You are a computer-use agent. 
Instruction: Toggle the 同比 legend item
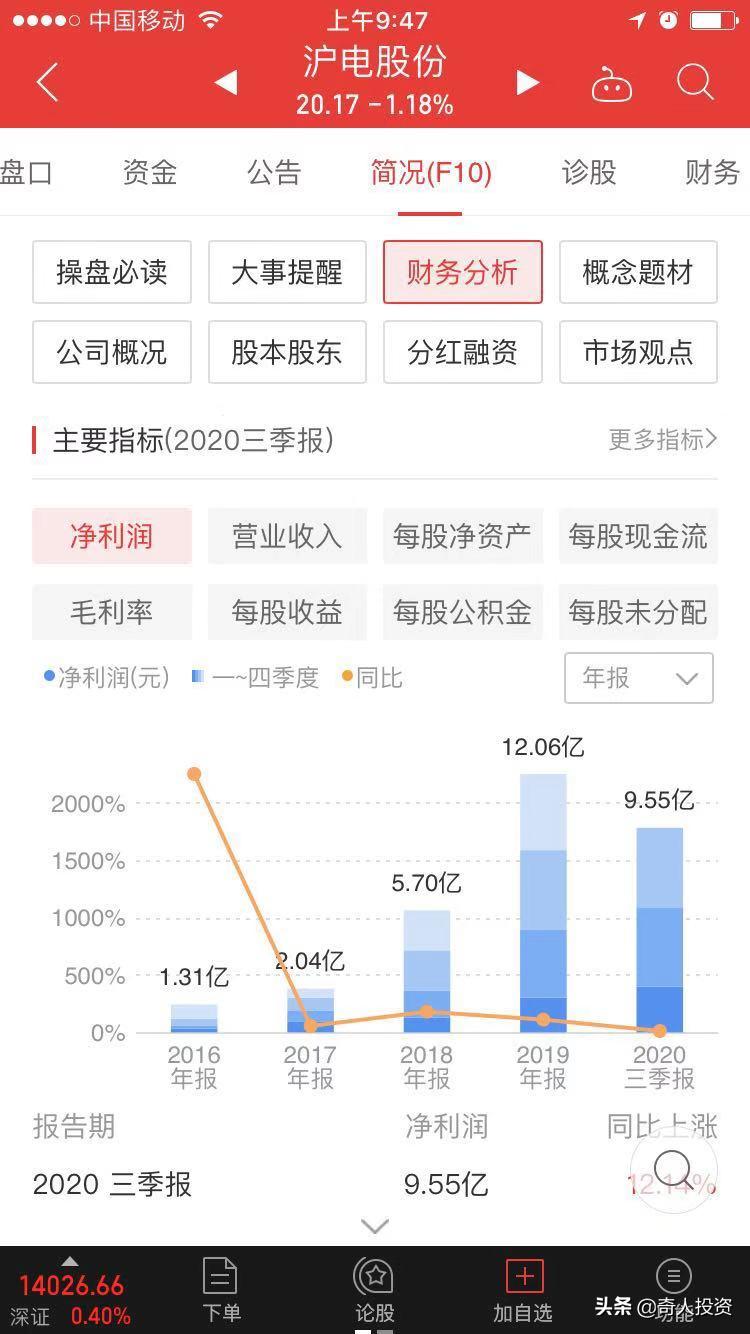tap(370, 677)
